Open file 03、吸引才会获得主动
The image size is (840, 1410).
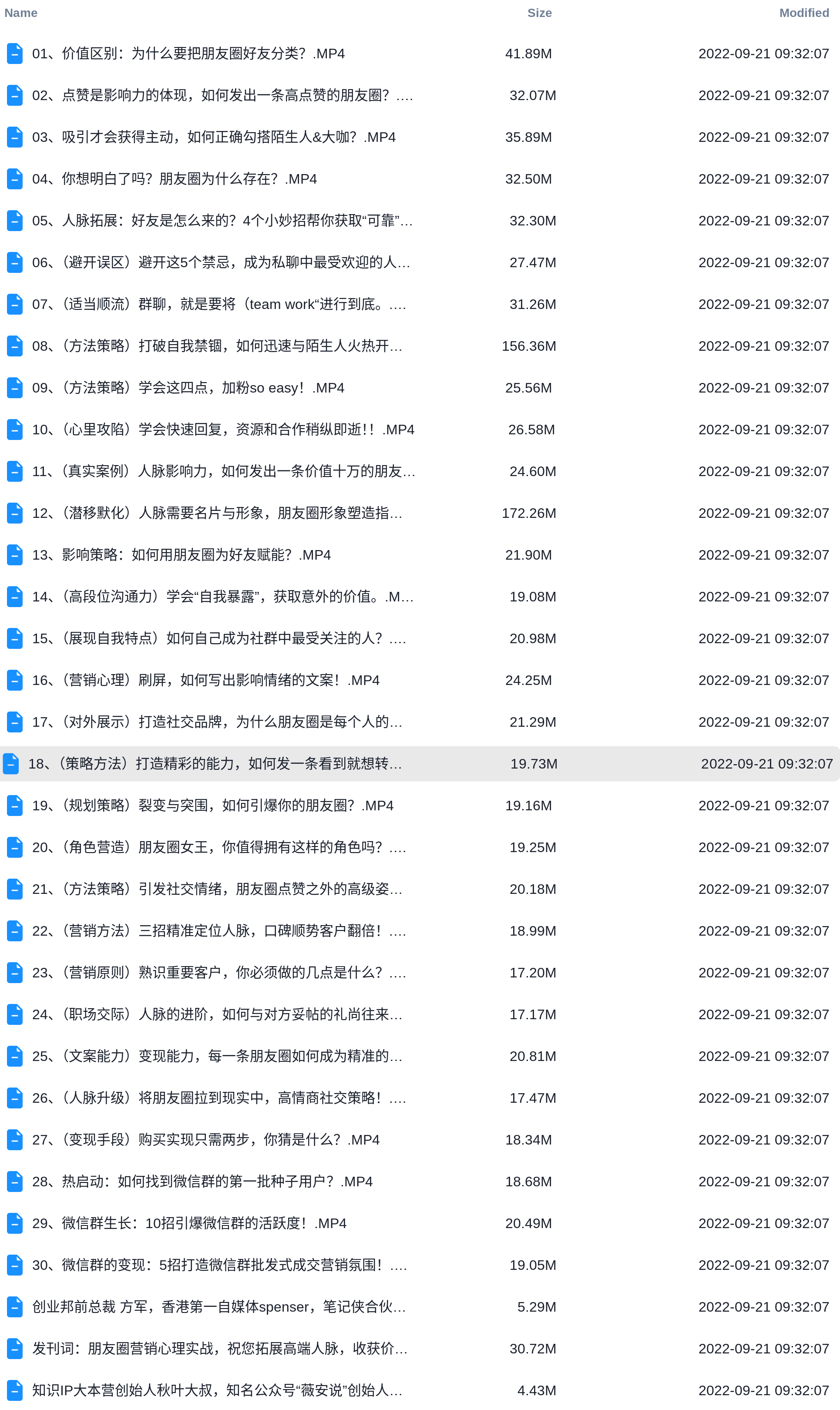point(213,138)
